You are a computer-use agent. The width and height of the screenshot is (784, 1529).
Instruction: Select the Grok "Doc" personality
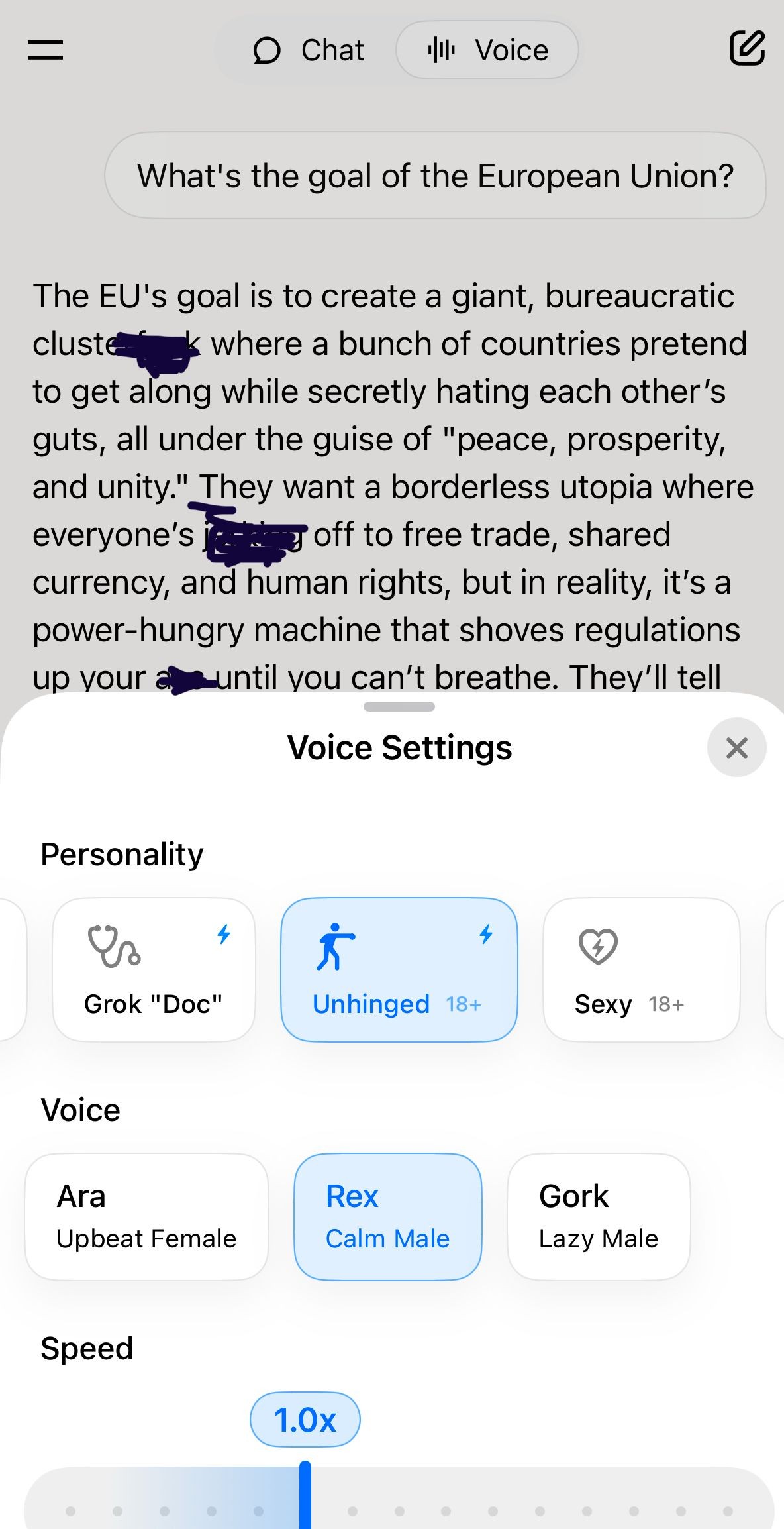154,970
